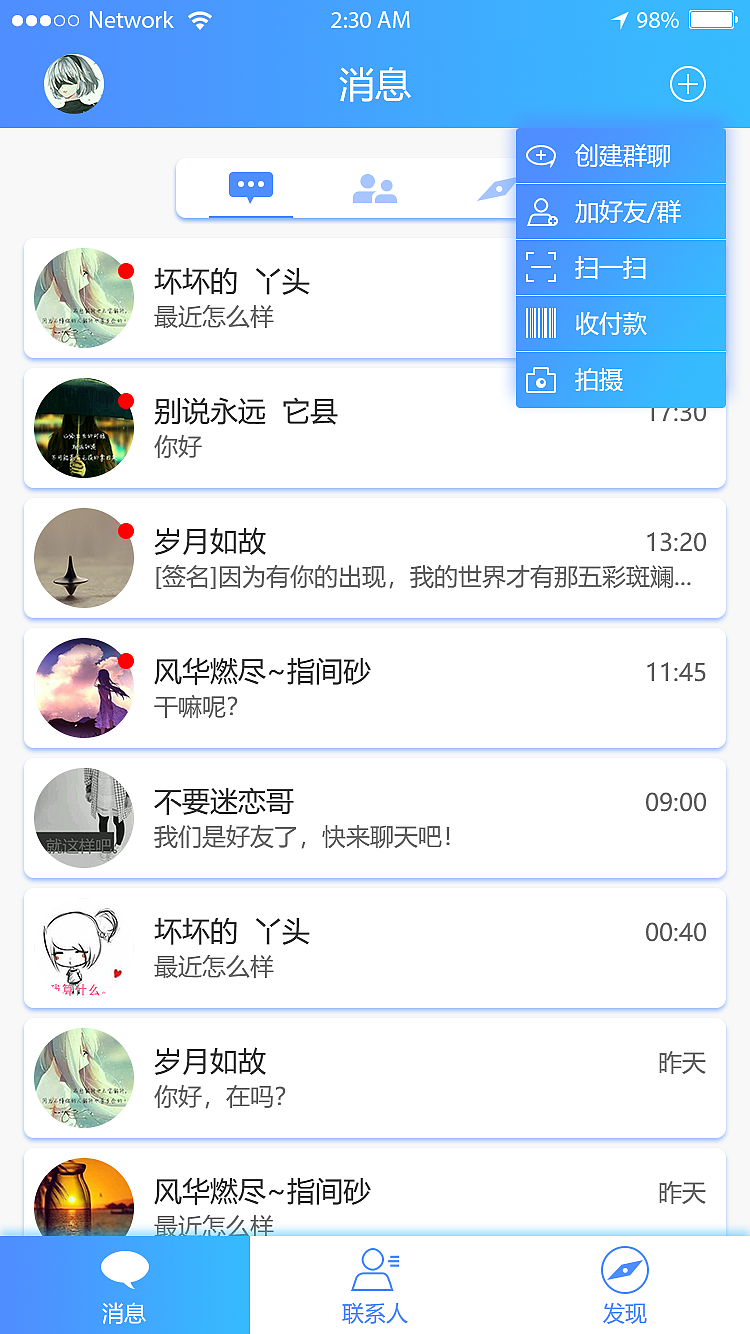Tap the red notification dot on 别说永远 它县

pyautogui.click(x=126, y=401)
